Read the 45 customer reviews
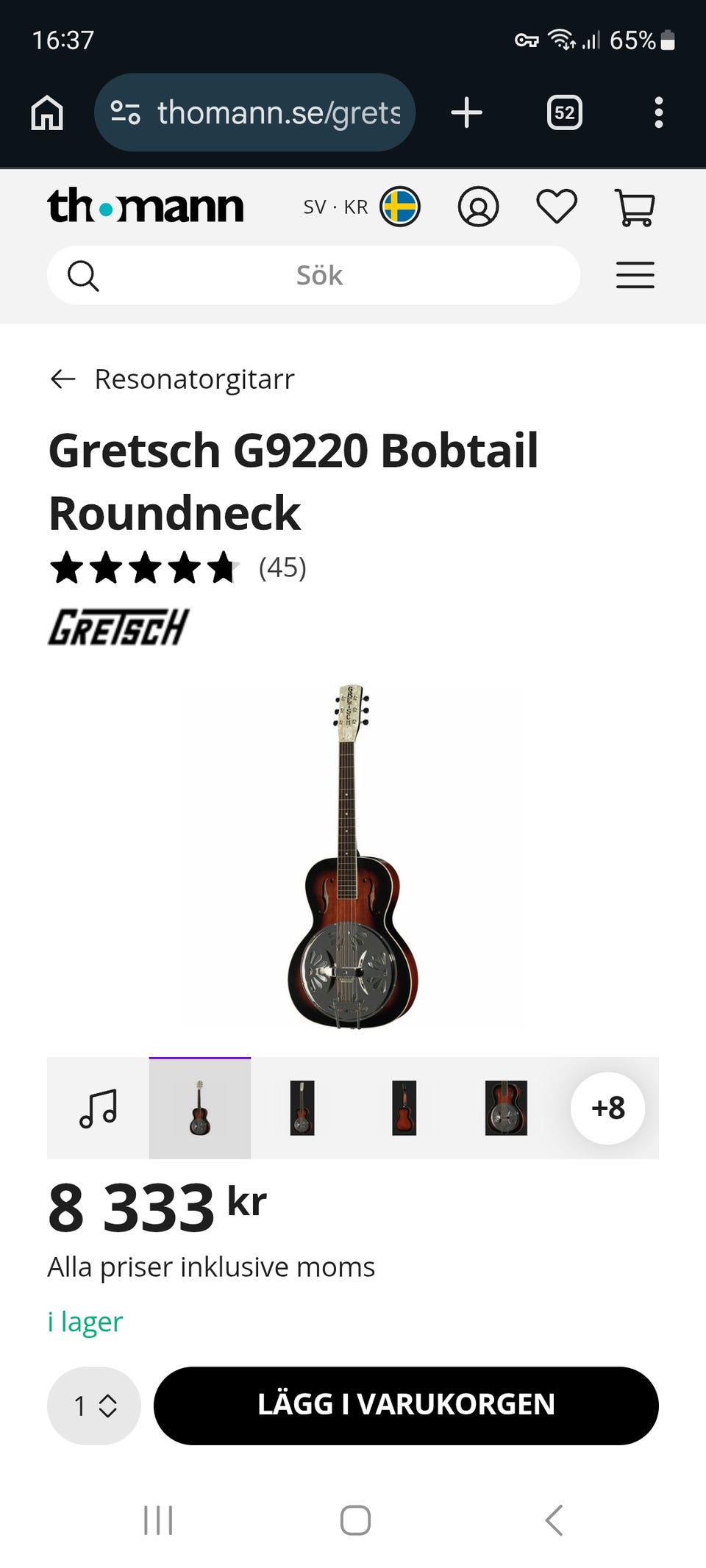The width and height of the screenshot is (706, 1568). pos(282,568)
